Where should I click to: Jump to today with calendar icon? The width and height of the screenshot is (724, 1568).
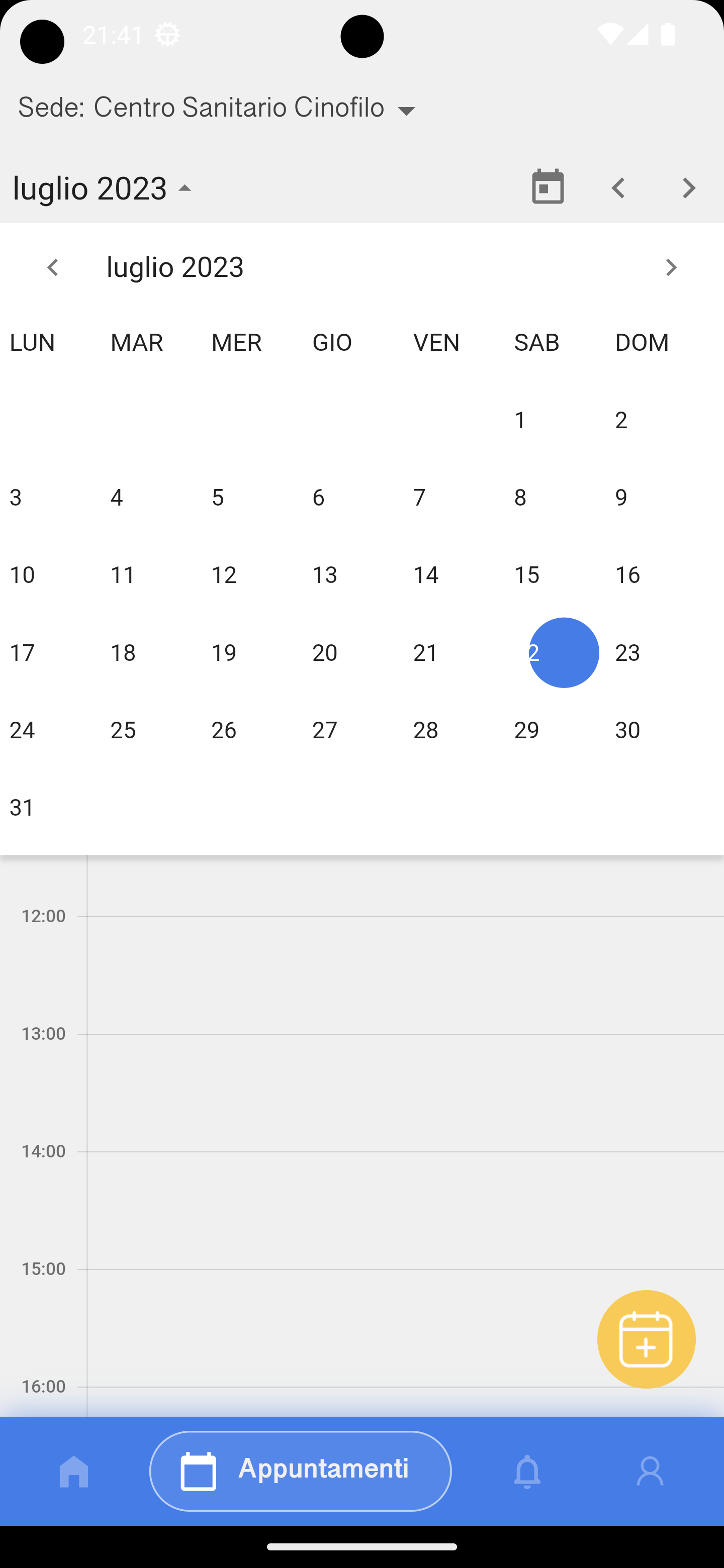[548, 187]
